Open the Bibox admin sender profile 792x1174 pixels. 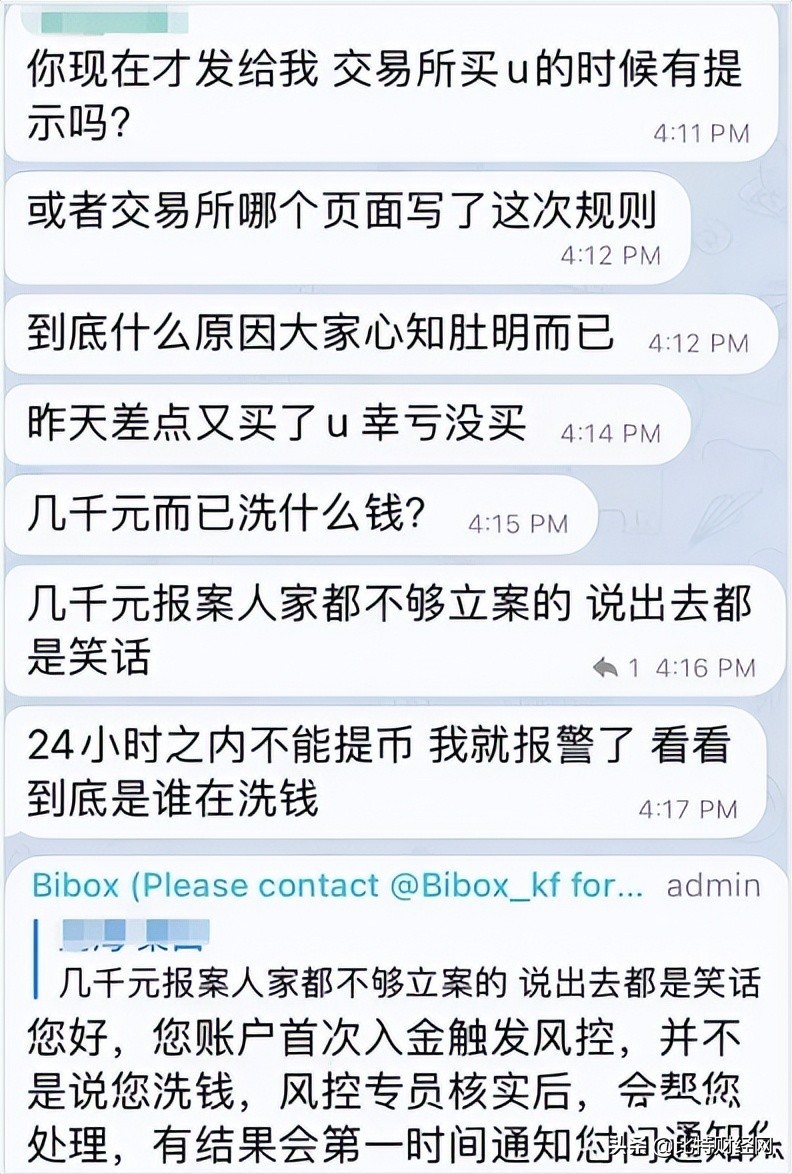coord(338,886)
